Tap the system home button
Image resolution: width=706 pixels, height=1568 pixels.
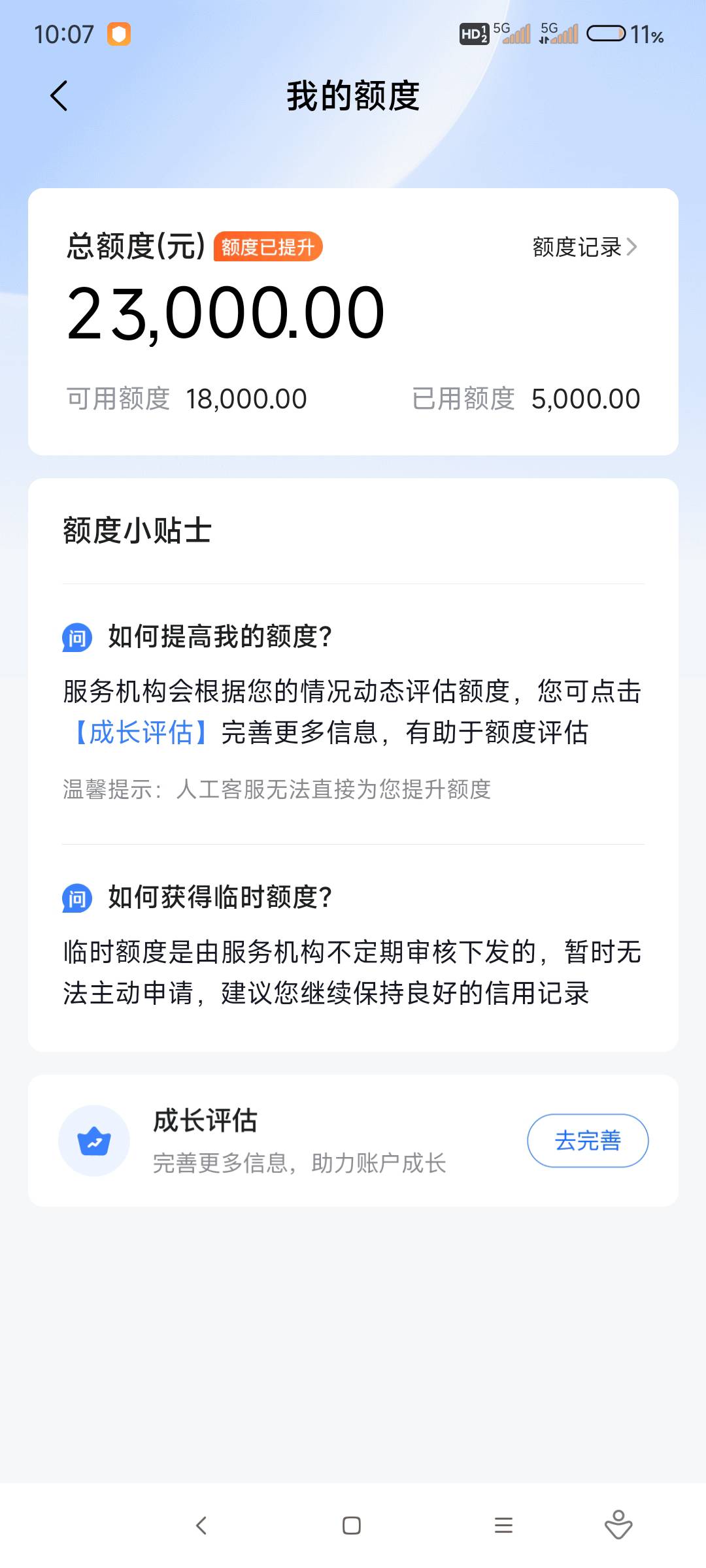point(352,1526)
